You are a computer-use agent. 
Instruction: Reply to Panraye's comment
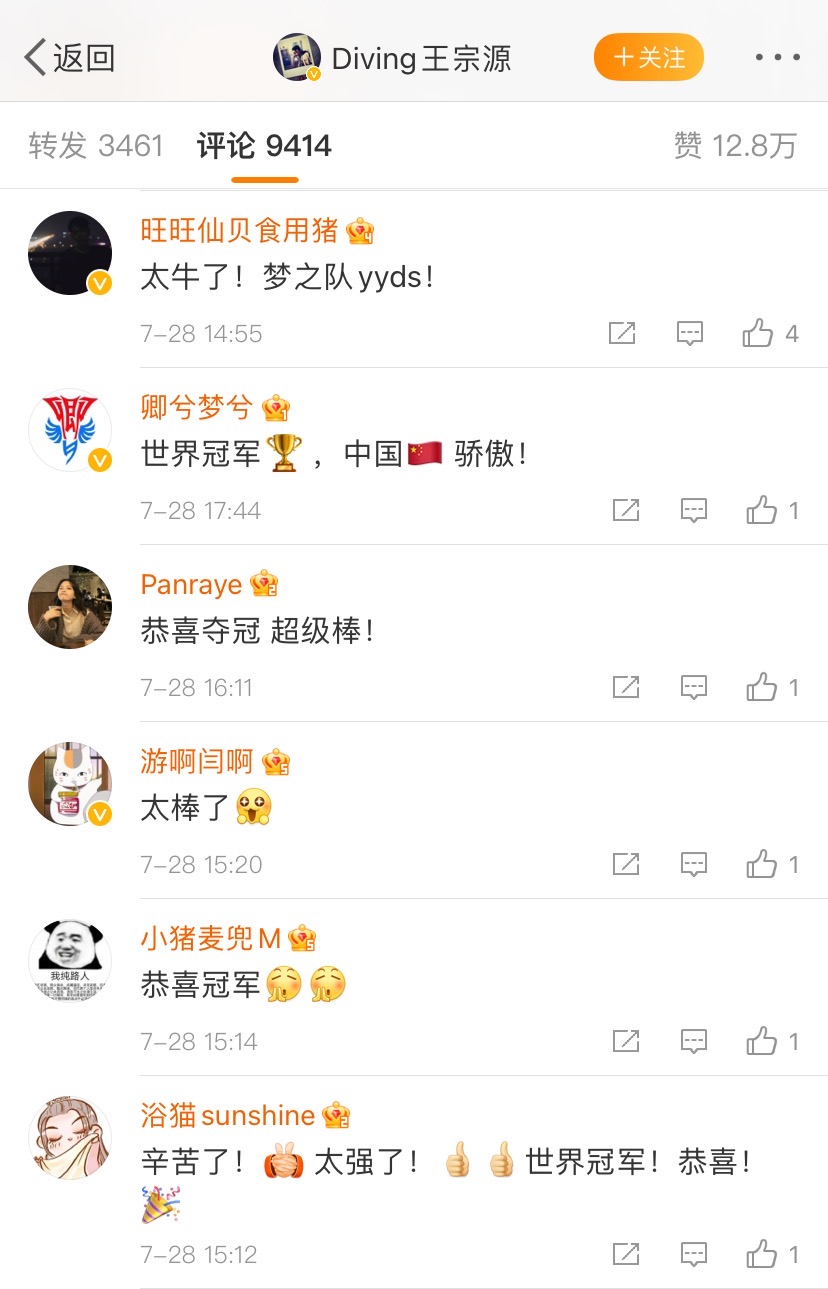pyautogui.click(x=694, y=688)
